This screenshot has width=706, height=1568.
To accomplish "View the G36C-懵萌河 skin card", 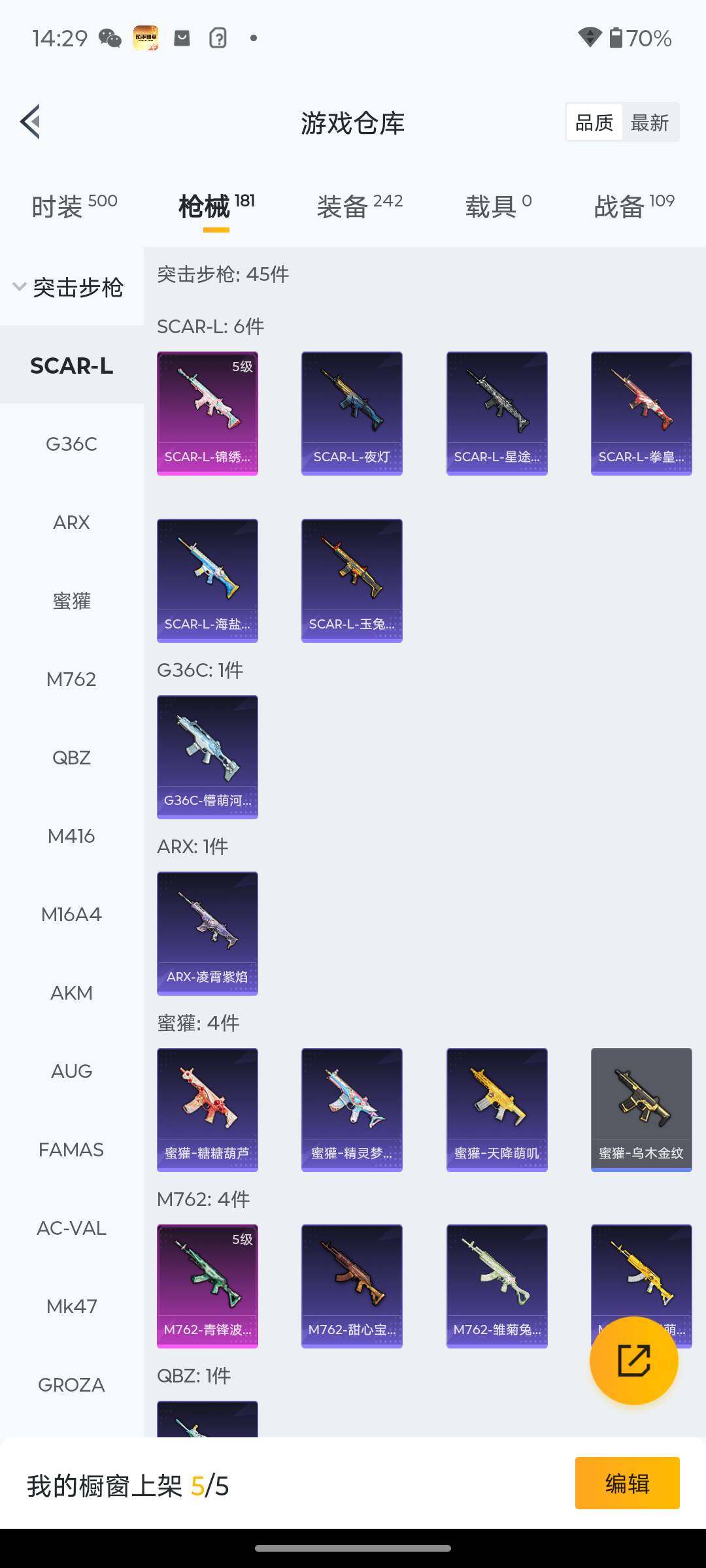I will coord(207,757).
